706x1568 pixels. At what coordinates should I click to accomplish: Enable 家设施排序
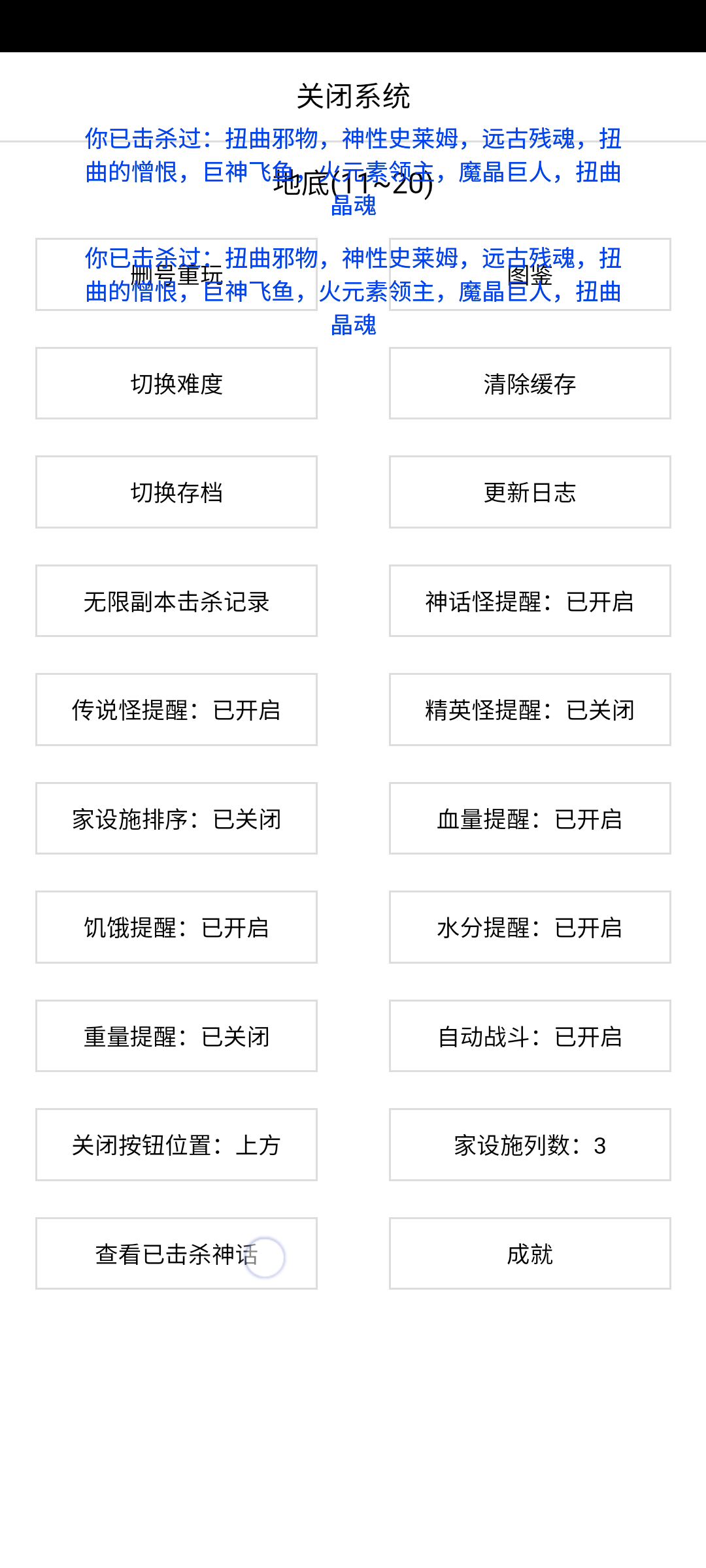(x=176, y=819)
